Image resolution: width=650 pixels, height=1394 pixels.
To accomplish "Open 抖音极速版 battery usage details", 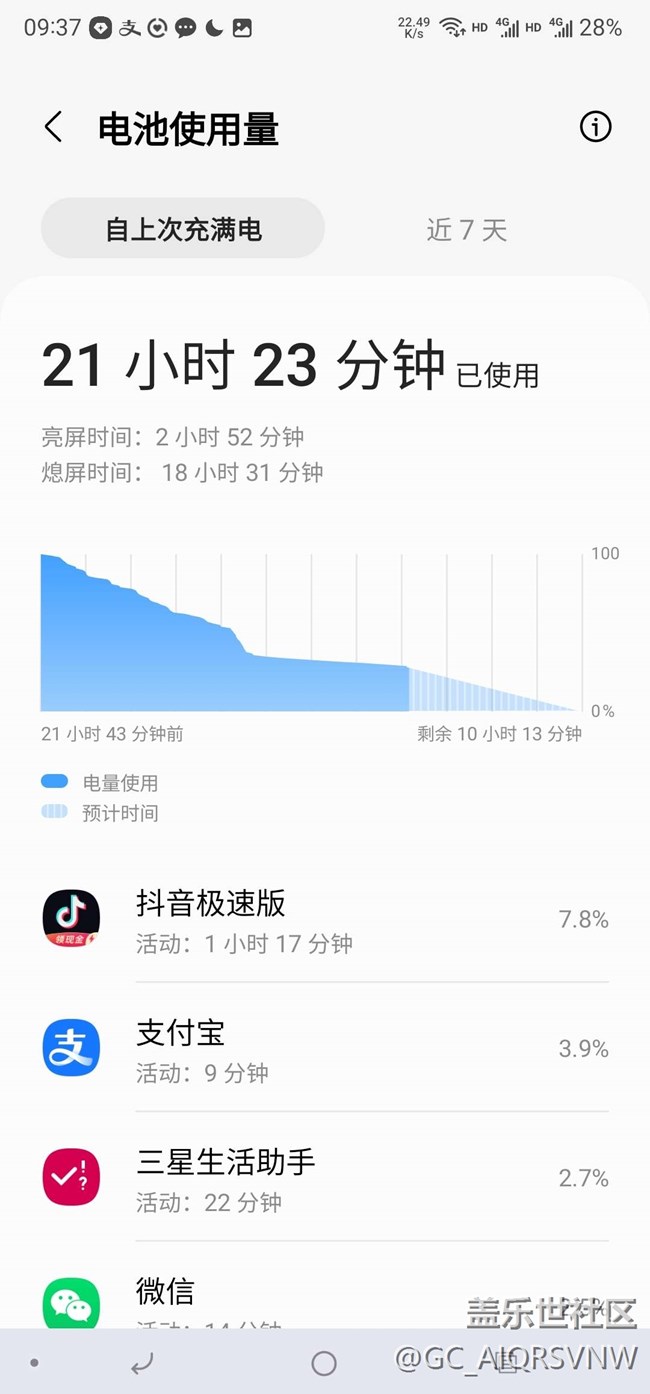I will click(x=325, y=918).
